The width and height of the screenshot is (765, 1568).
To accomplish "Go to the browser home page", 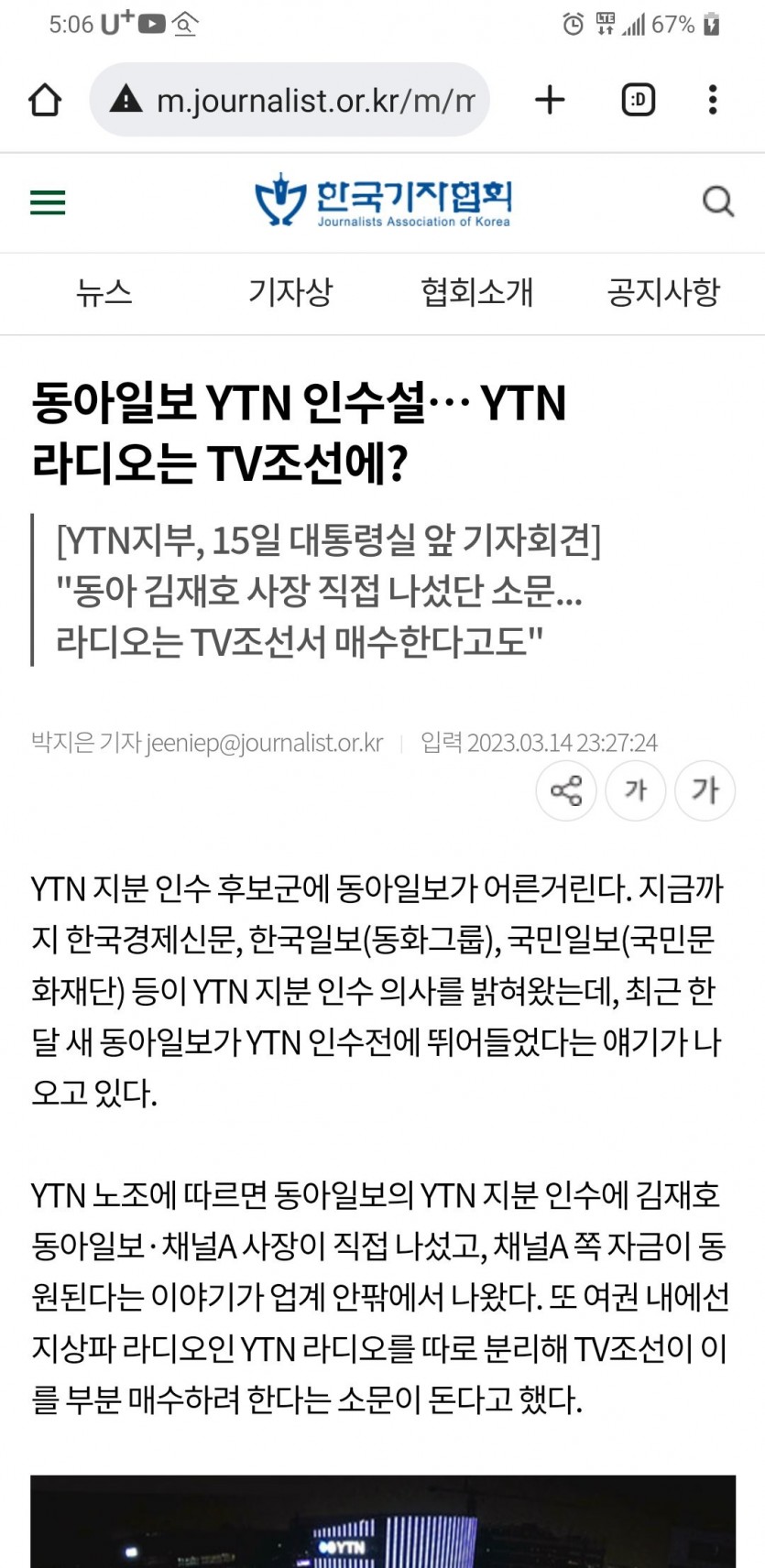I will click(x=45, y=100).
